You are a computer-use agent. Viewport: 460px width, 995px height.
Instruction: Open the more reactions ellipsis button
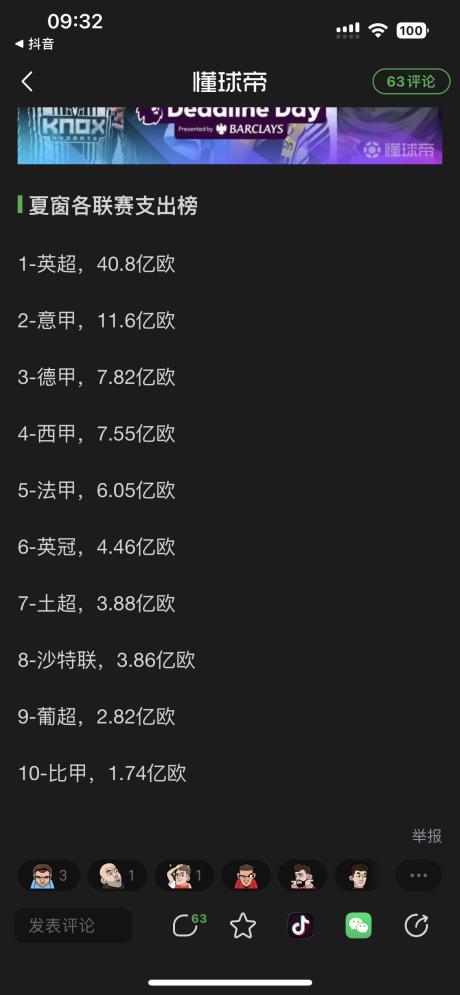tap(419, 876)
